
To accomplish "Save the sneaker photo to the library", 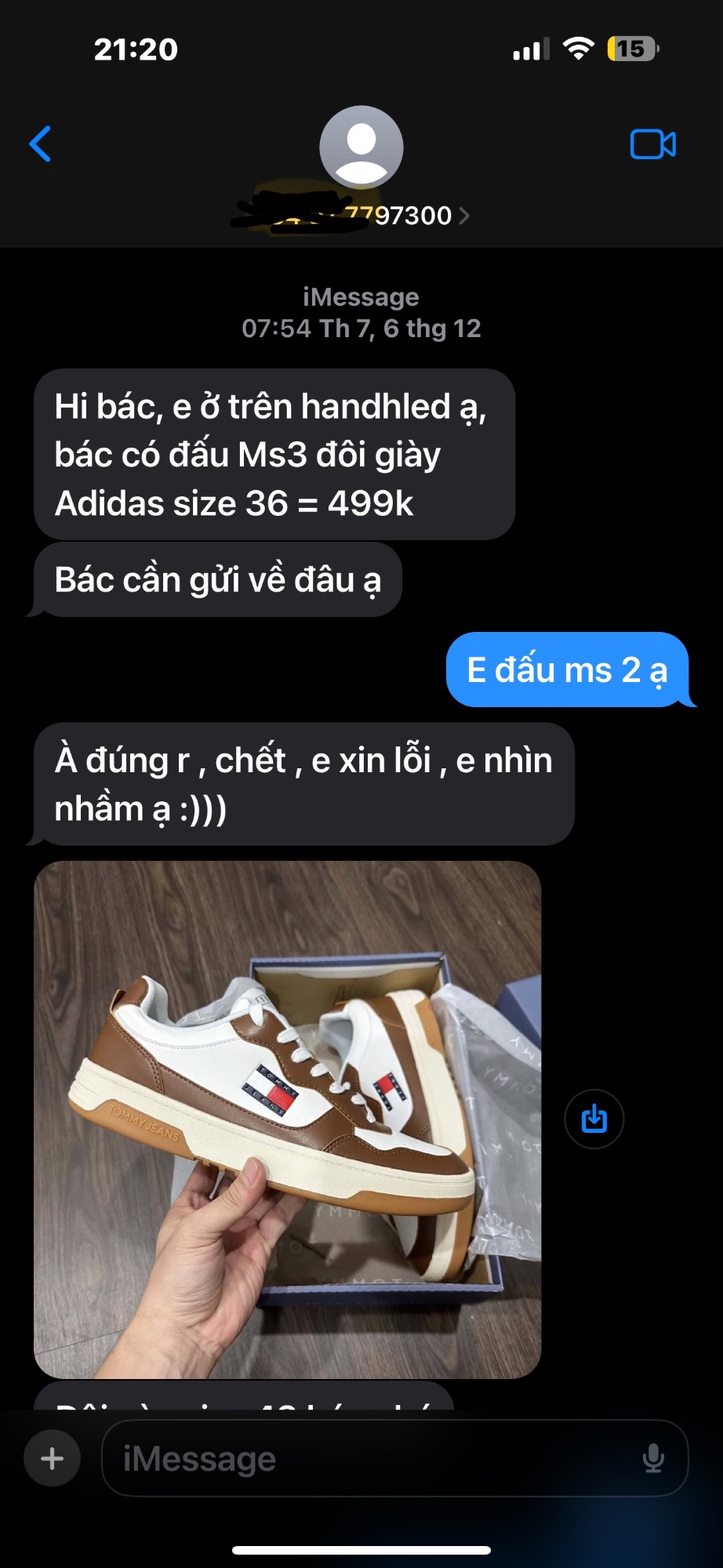I will coord(594,1119).
